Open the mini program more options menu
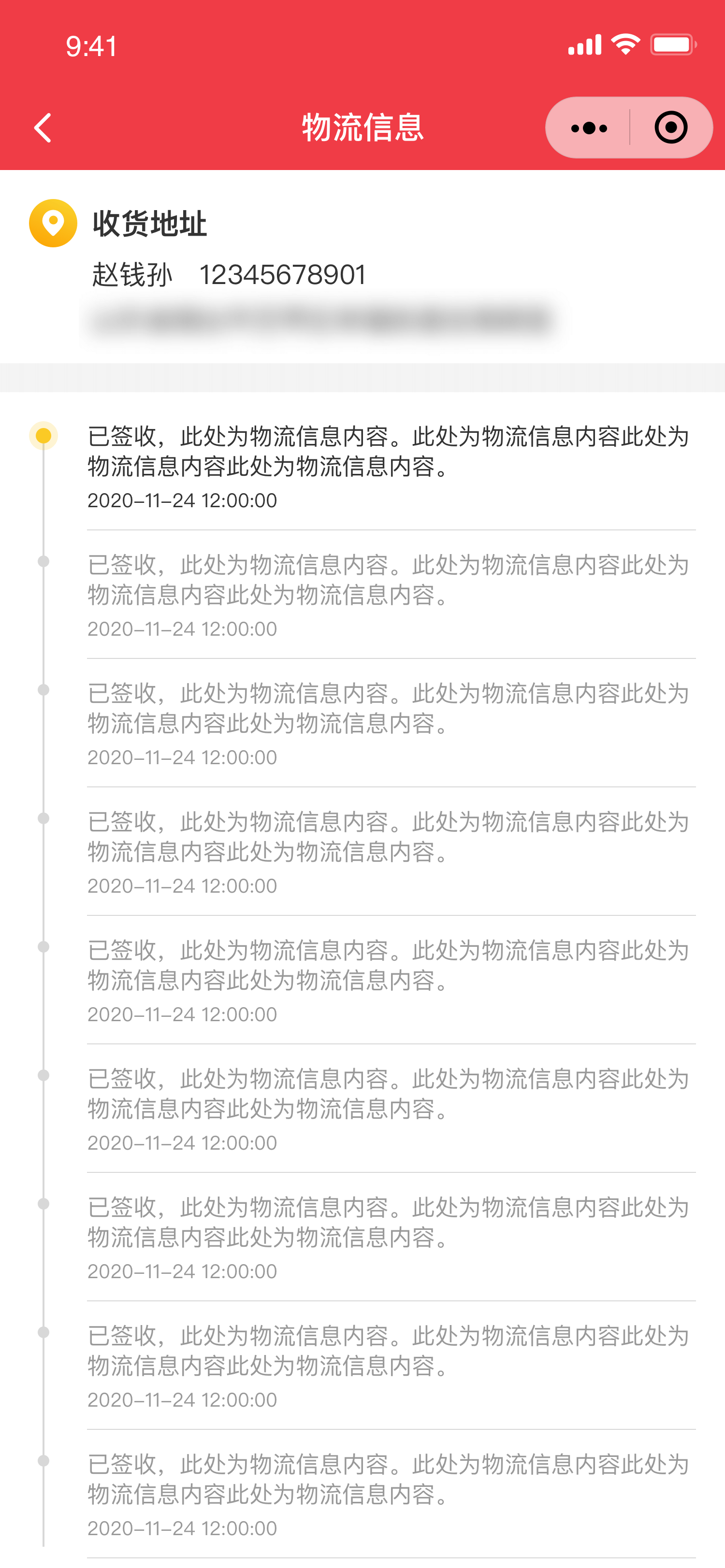 (589, 128)
